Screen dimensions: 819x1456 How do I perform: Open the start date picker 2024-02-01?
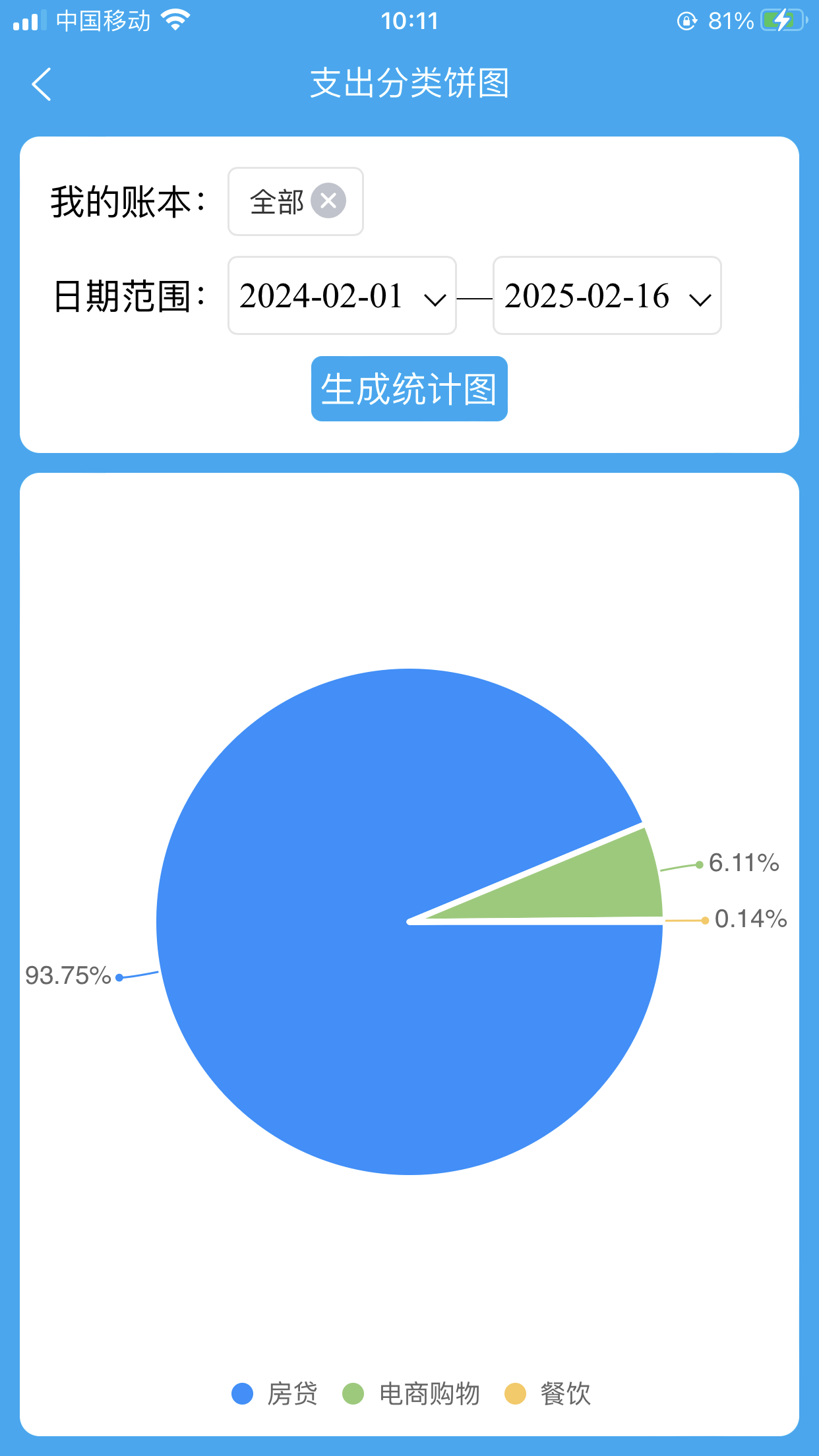tap(342, 295)
